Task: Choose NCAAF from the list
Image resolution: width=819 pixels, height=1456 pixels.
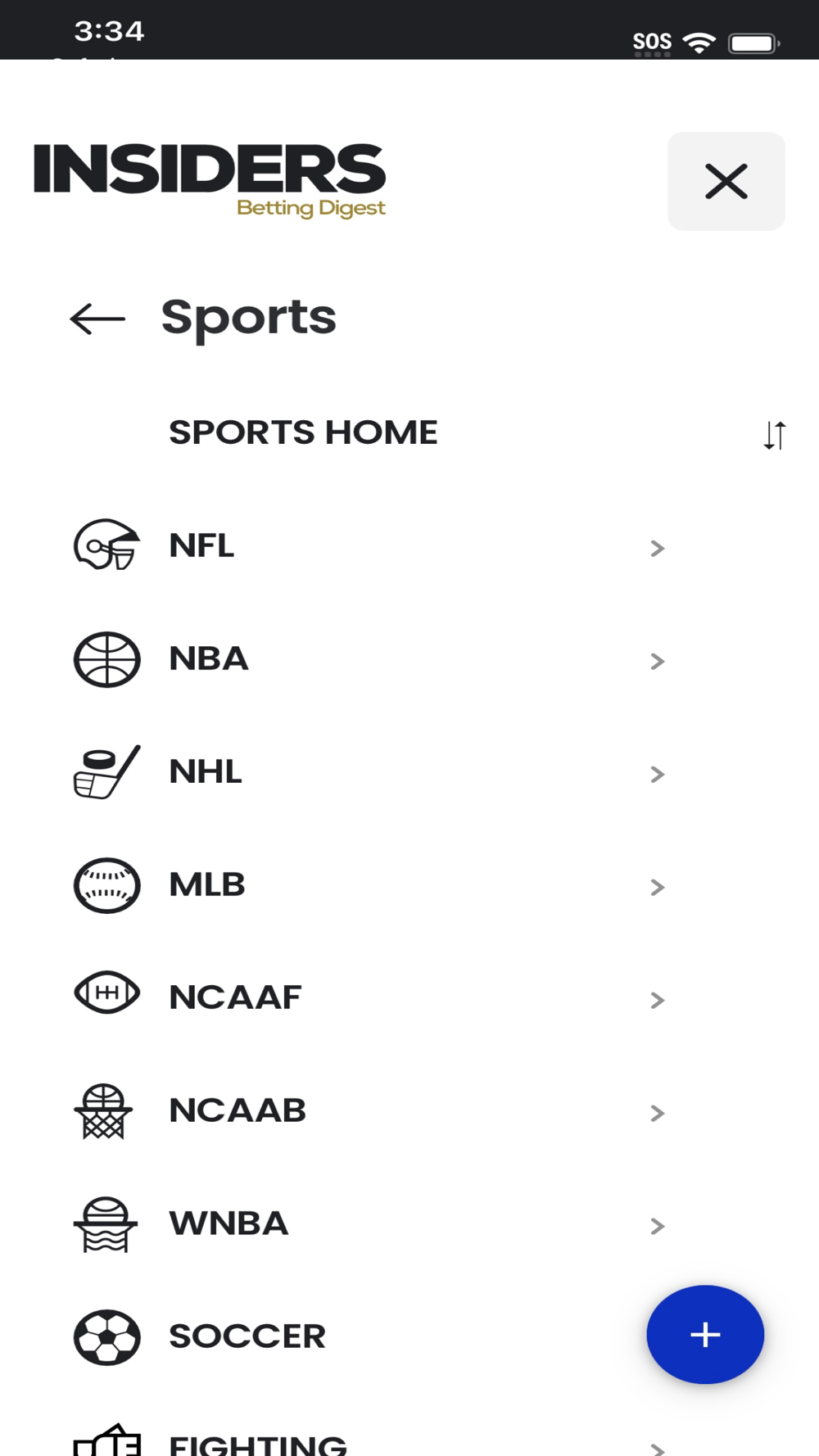Action: click(x=235, y=997)
